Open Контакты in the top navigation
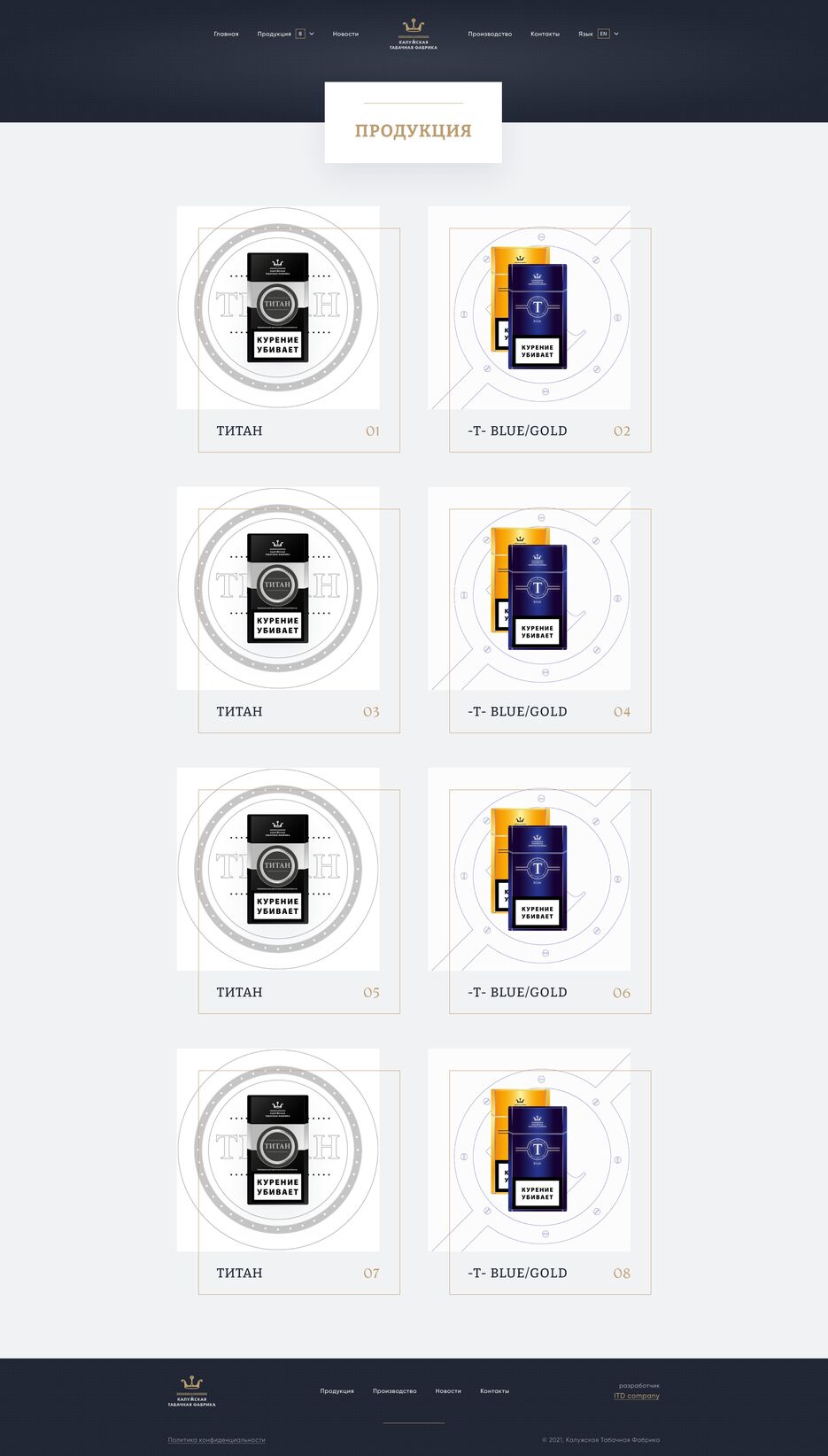828x1456 pixels. pos(545,34)
